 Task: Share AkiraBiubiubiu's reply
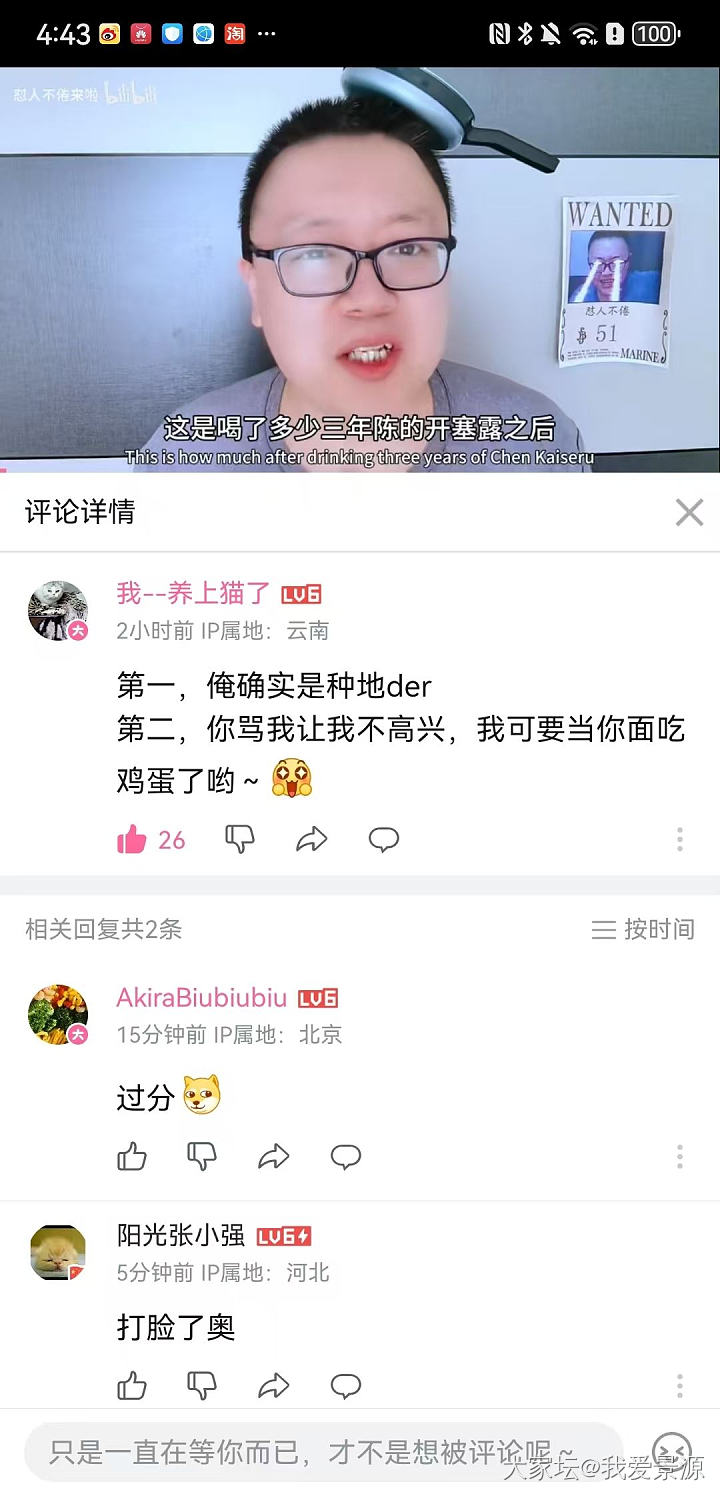274,1157
